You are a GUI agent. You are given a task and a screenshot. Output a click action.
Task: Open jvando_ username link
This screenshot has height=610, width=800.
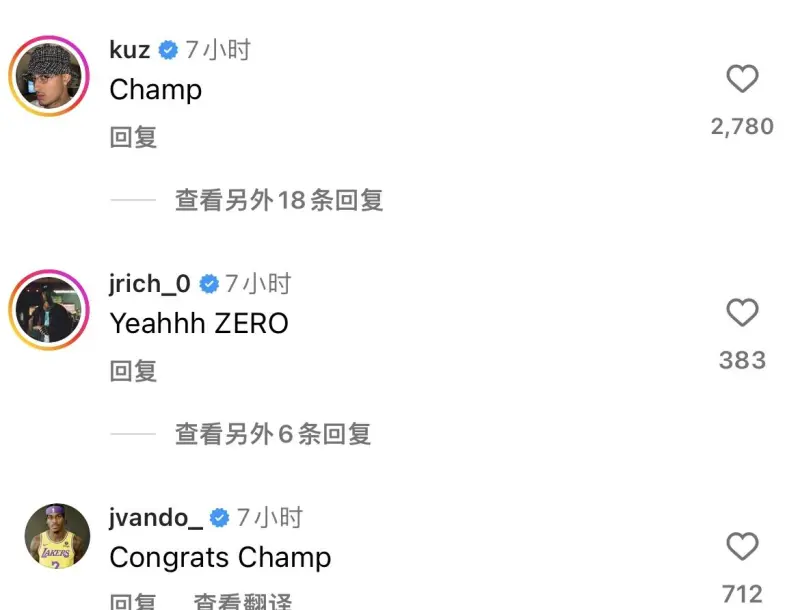[155, 518]
